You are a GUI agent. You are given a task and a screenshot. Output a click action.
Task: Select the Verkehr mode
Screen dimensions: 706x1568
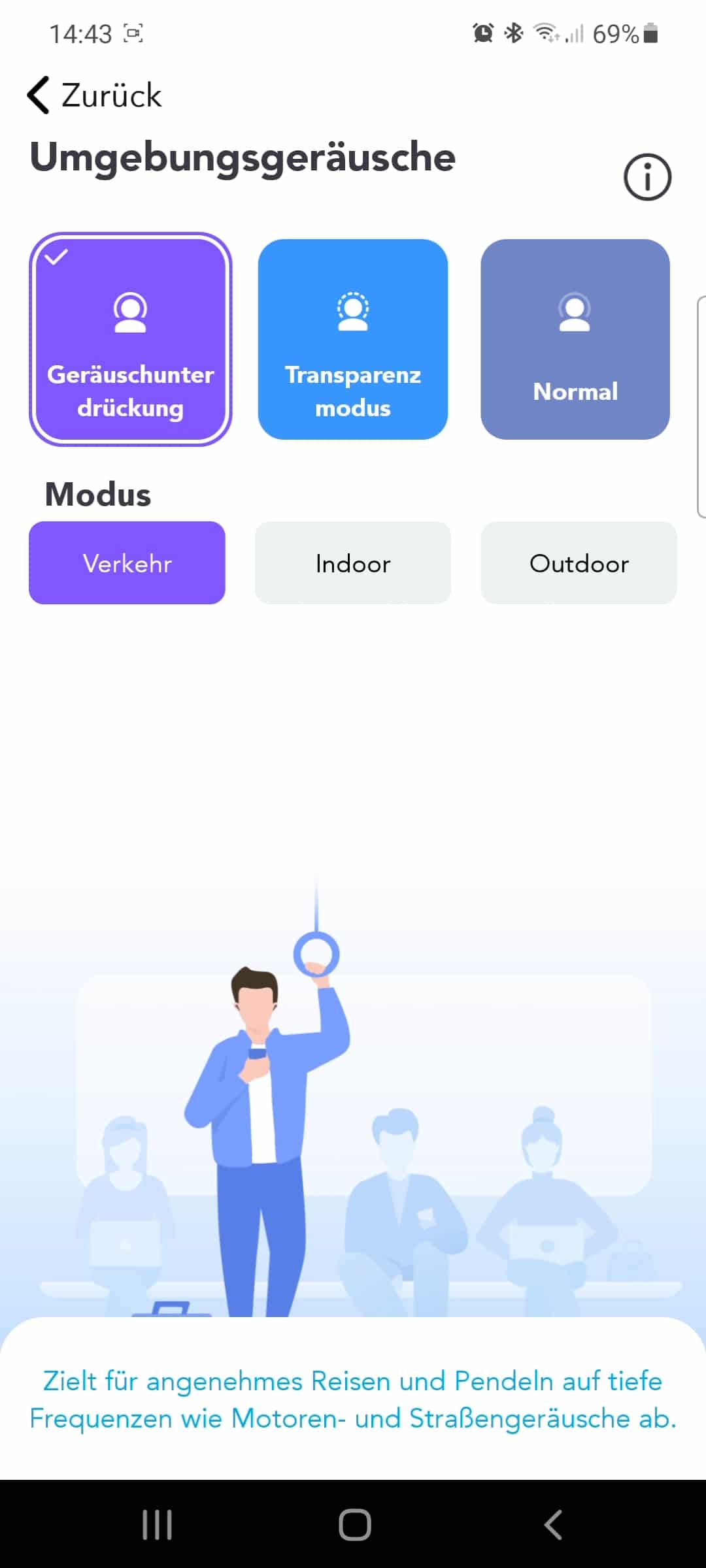pos(127,563)
